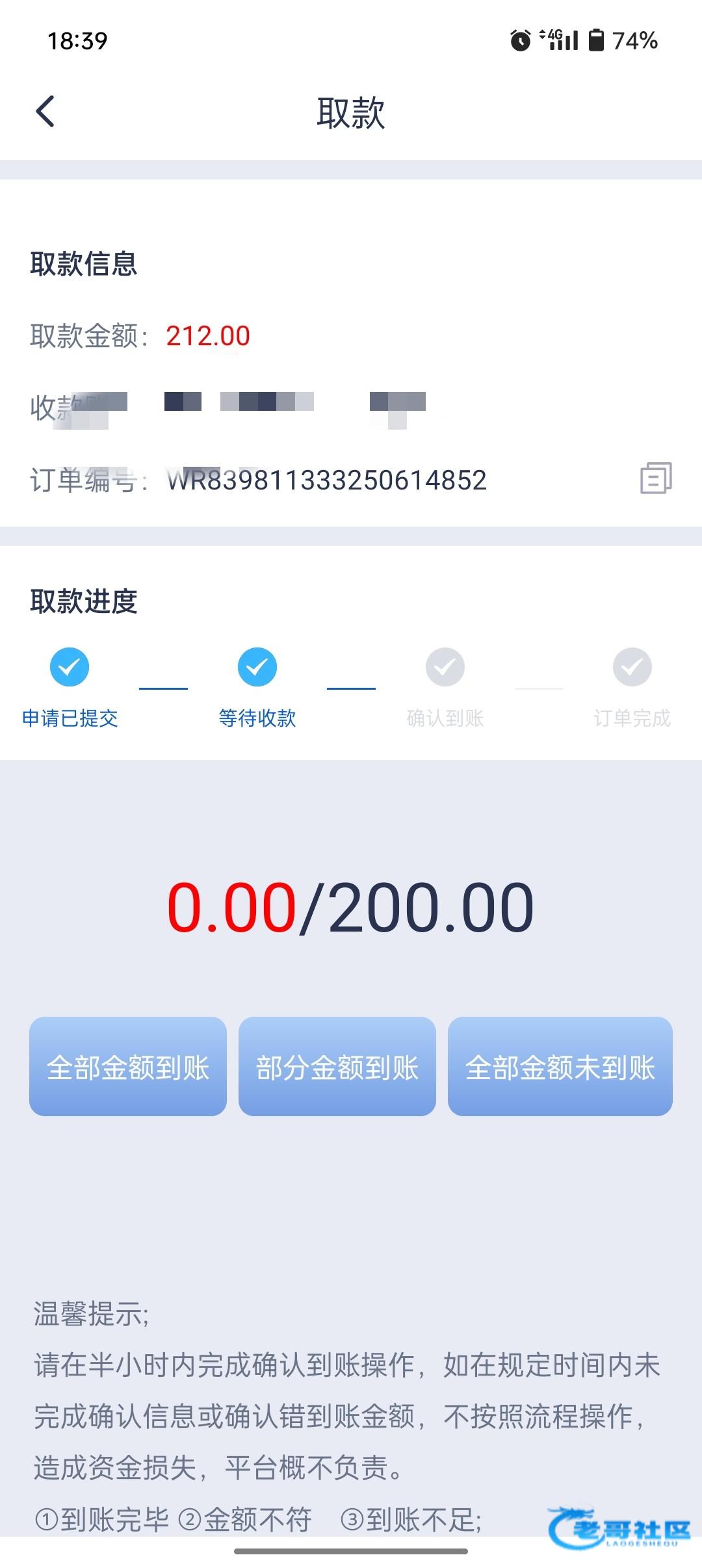Confirm 全部金额到账

tap(128, 1067)
